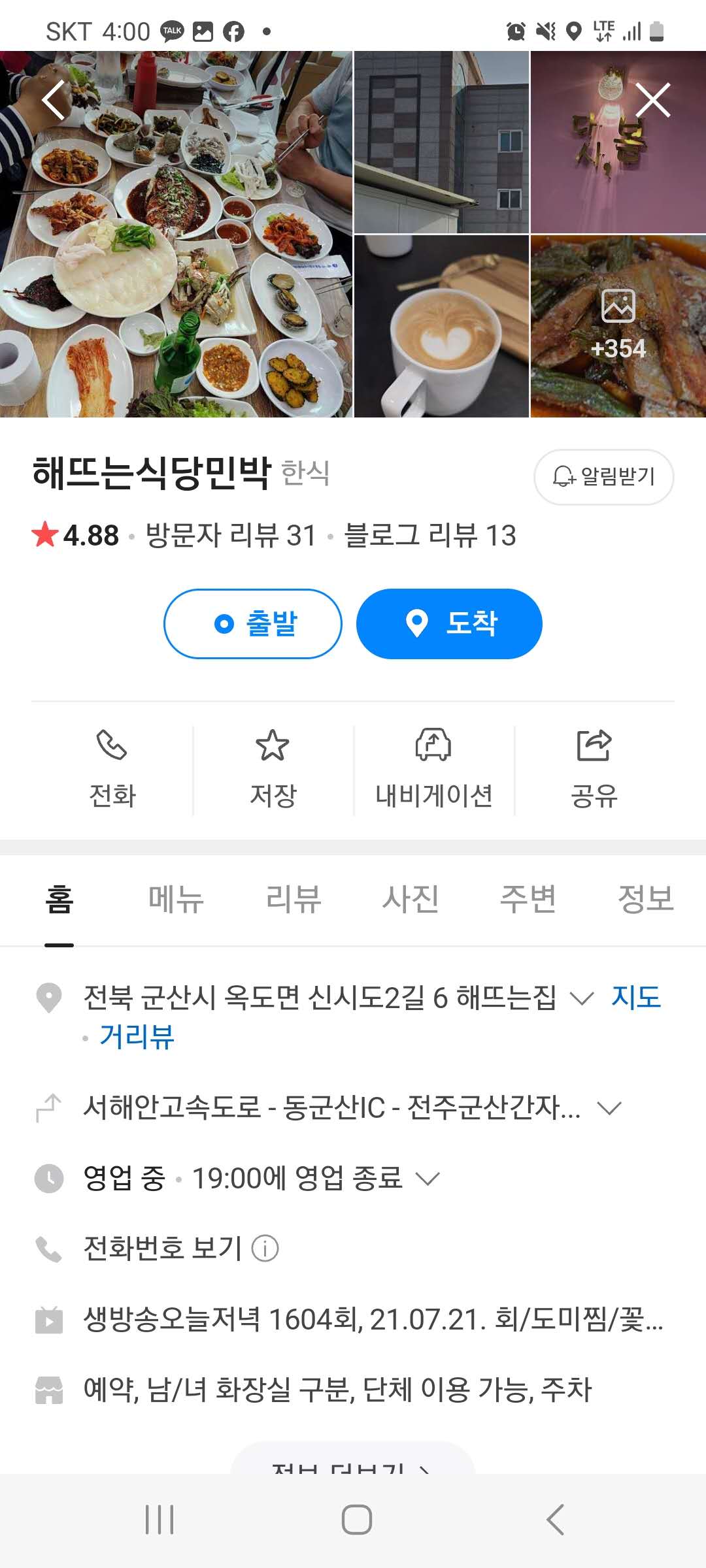Image resolution: width=706 pixels, height=1568 pixels.
Task: Show phone number via 전화번호 보기
Action: coord(163,1248)
